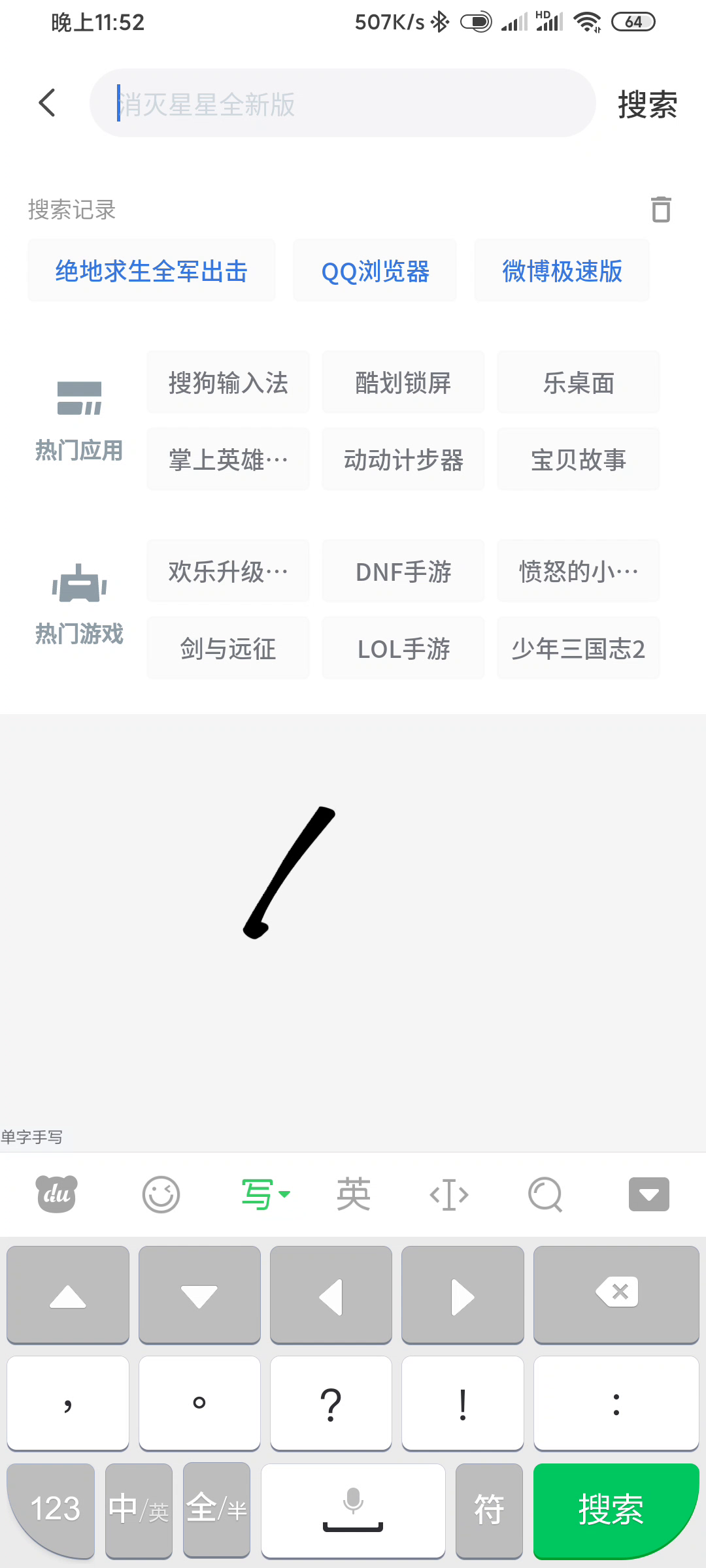Open the 动动计步器 suggestion

point(403,459)
